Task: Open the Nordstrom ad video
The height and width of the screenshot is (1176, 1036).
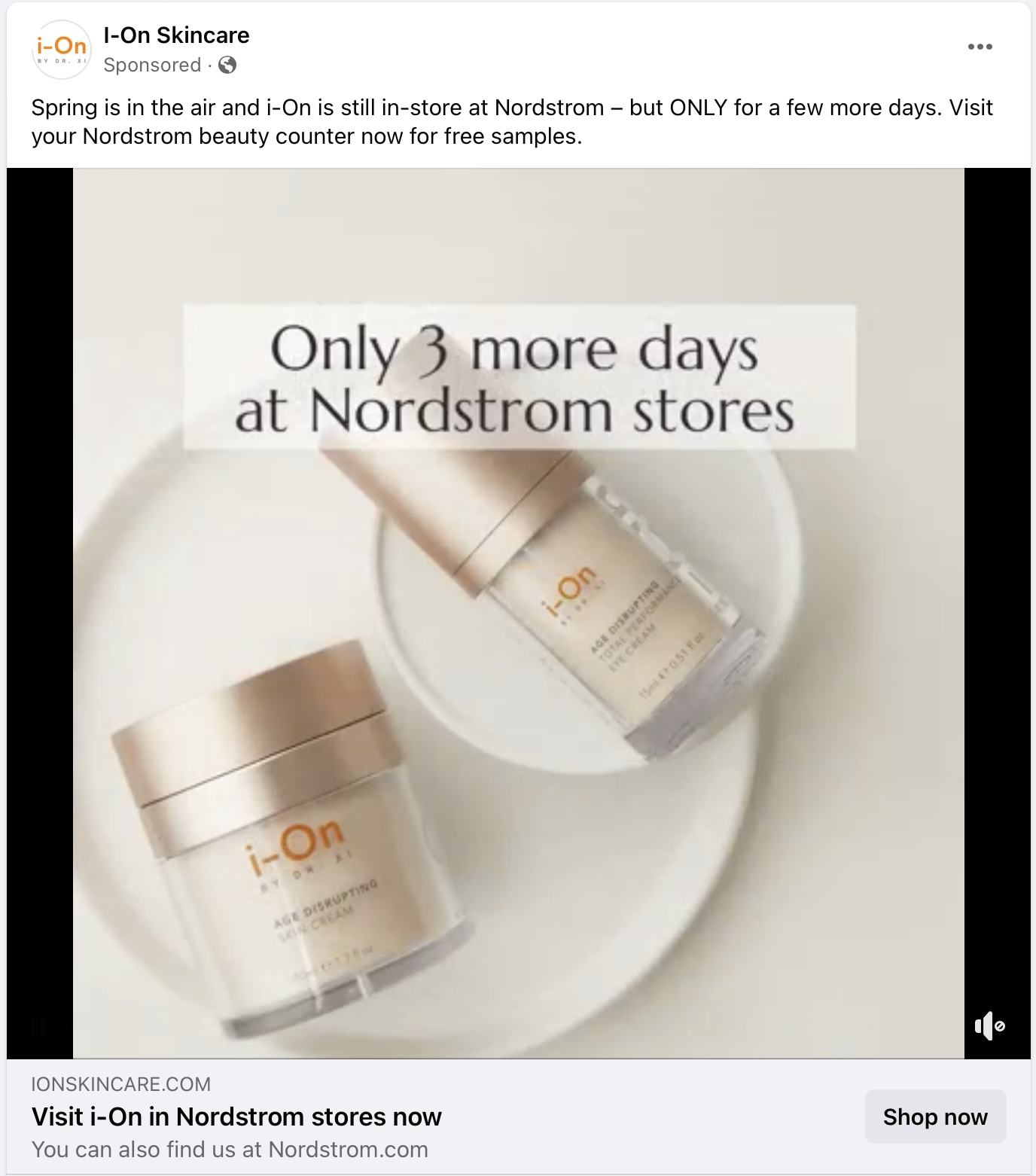Action: pyautogui.click(x=518, y=613)
